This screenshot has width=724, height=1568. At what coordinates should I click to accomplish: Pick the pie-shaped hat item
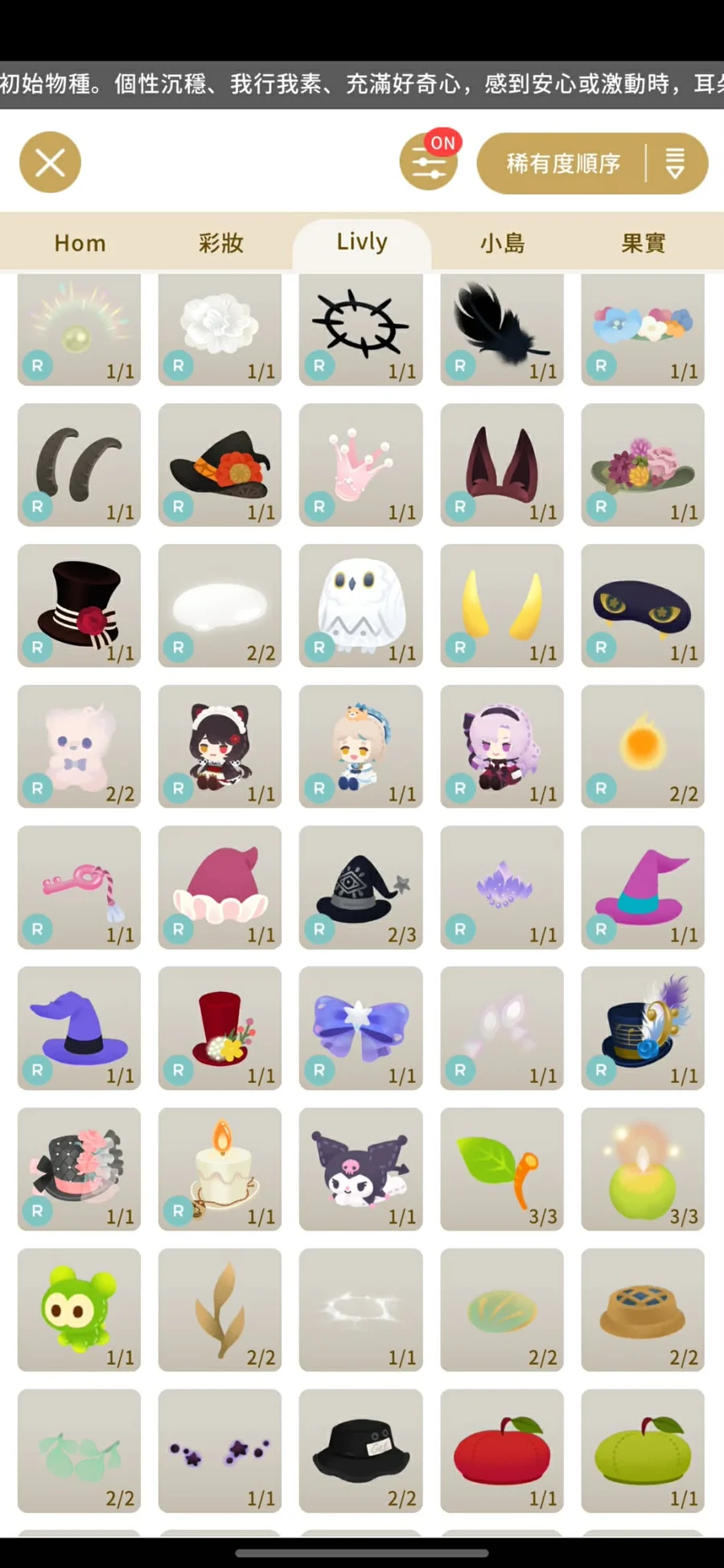point(642,1310)
